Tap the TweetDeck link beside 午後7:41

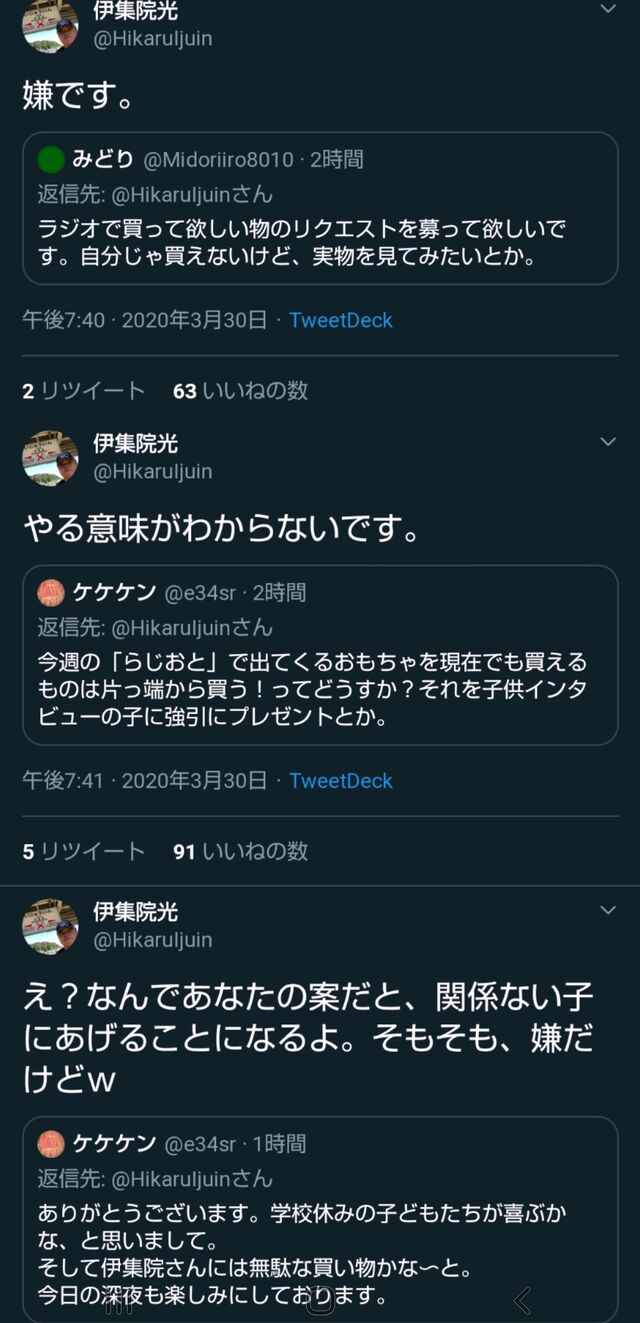341,780
